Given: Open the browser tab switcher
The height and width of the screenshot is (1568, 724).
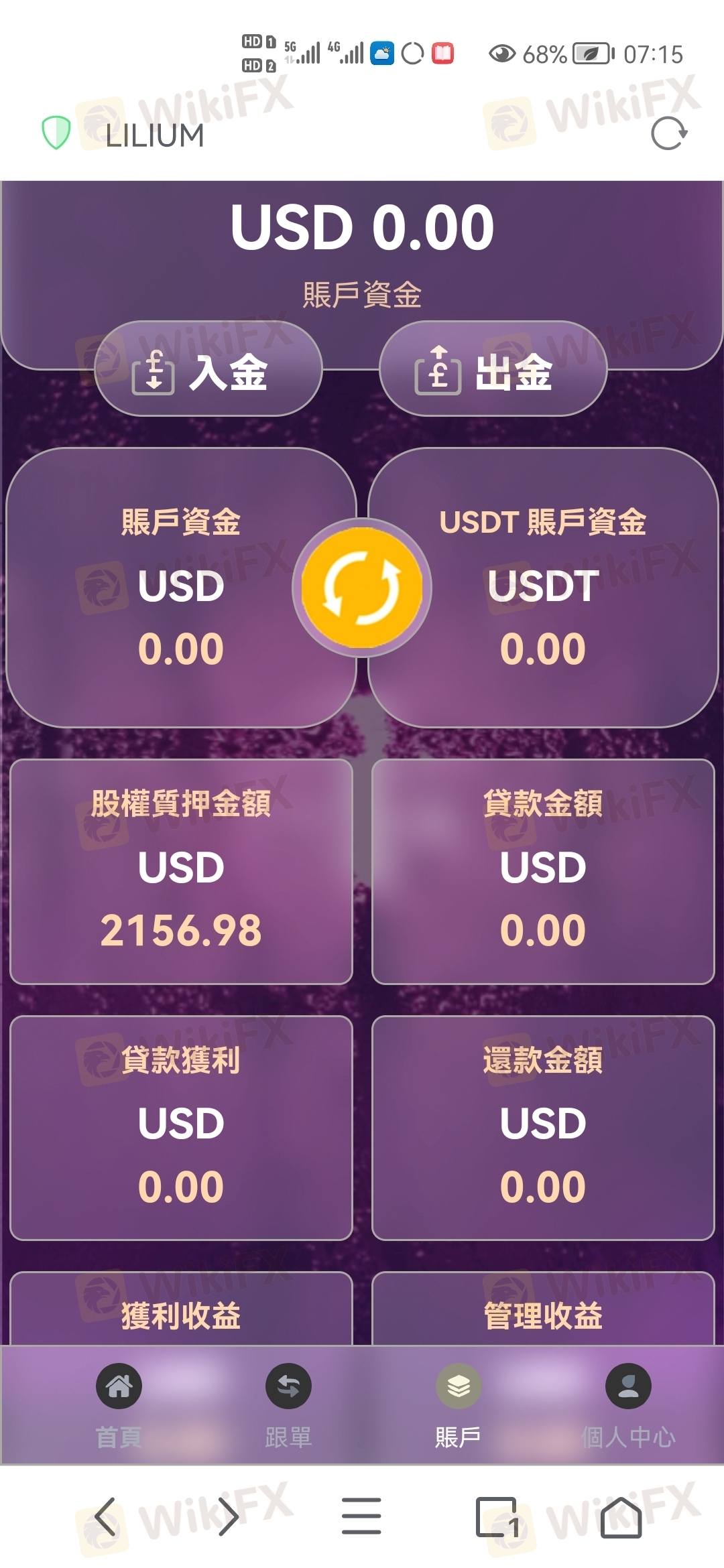Looking at the screenshot, I should (x=497, y=1517).
